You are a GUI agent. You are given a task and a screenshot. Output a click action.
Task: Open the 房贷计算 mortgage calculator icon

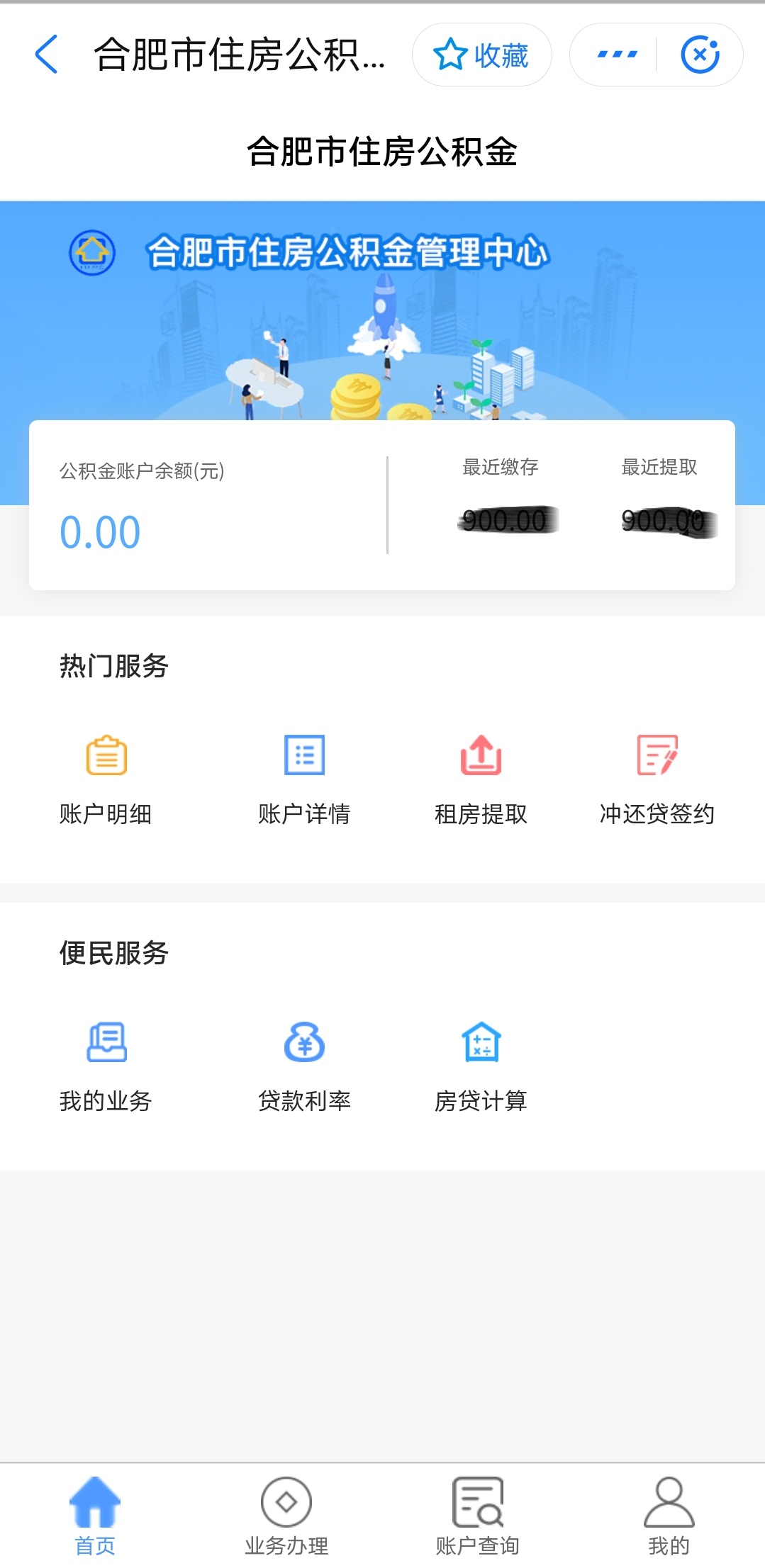coord(481,1042)
